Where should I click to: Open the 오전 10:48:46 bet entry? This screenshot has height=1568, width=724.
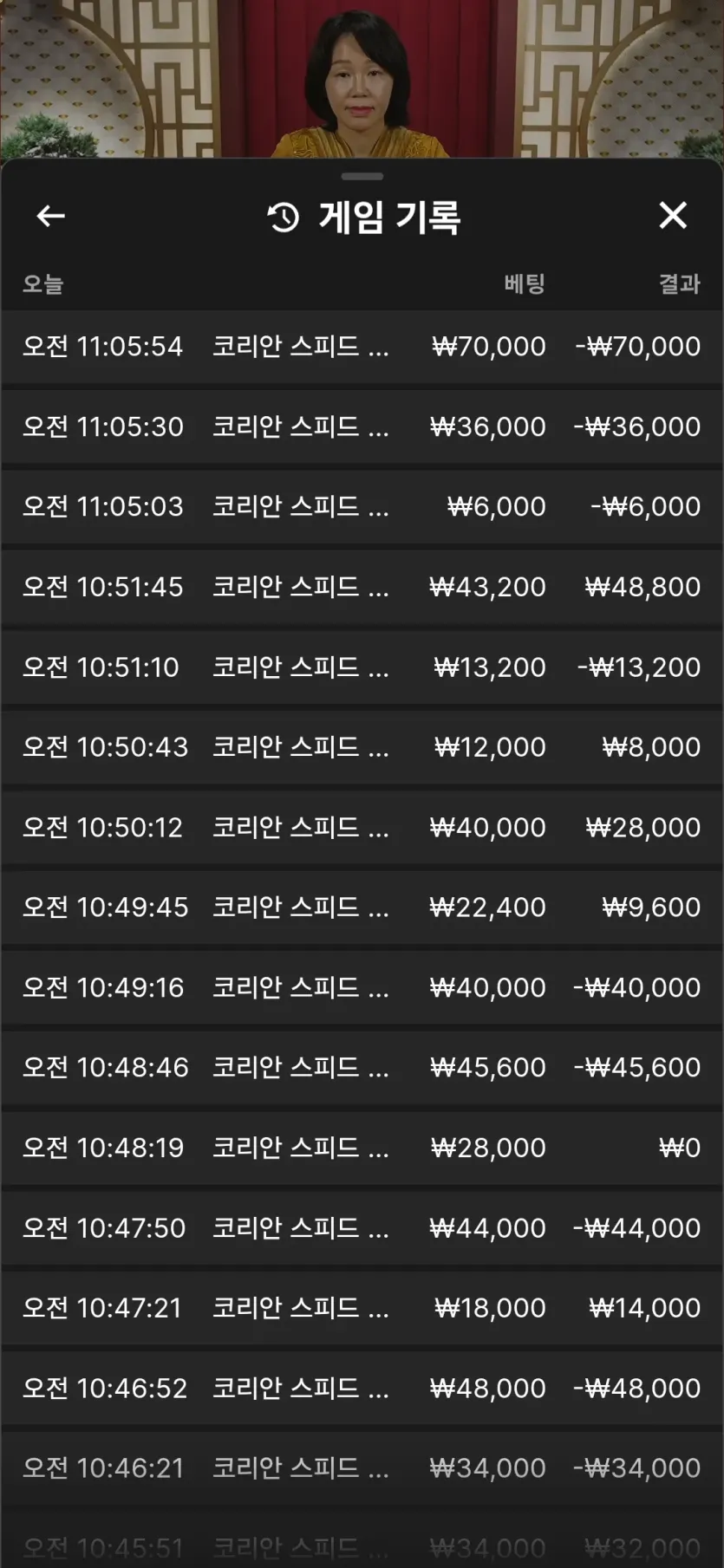(x=362, y=1067)
